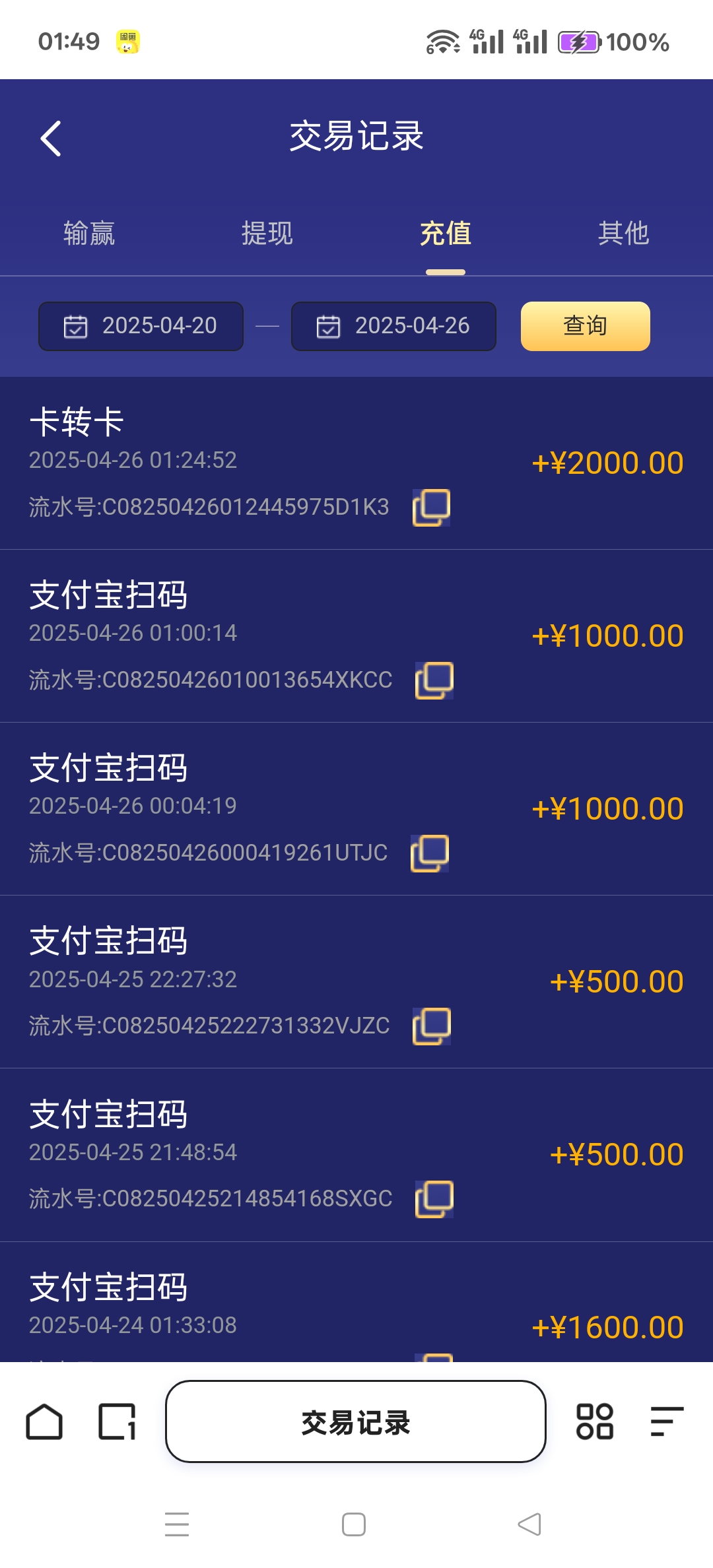Copy the 流水号 of the 卡转卡 record
Viewport: 713px width, 1568px height.
[432, 506]
